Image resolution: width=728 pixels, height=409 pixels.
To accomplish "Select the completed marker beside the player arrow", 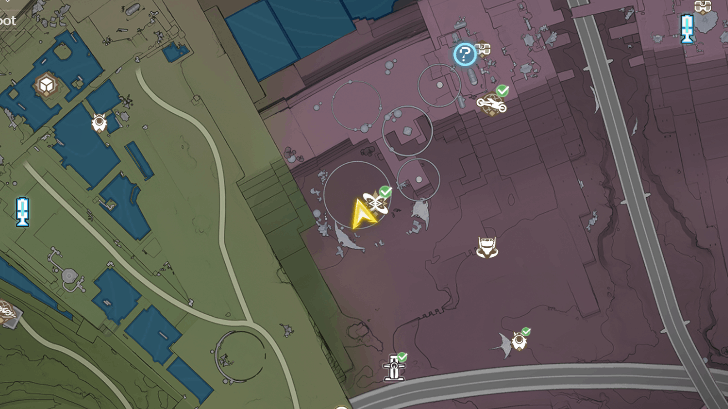I will point(378,199).
